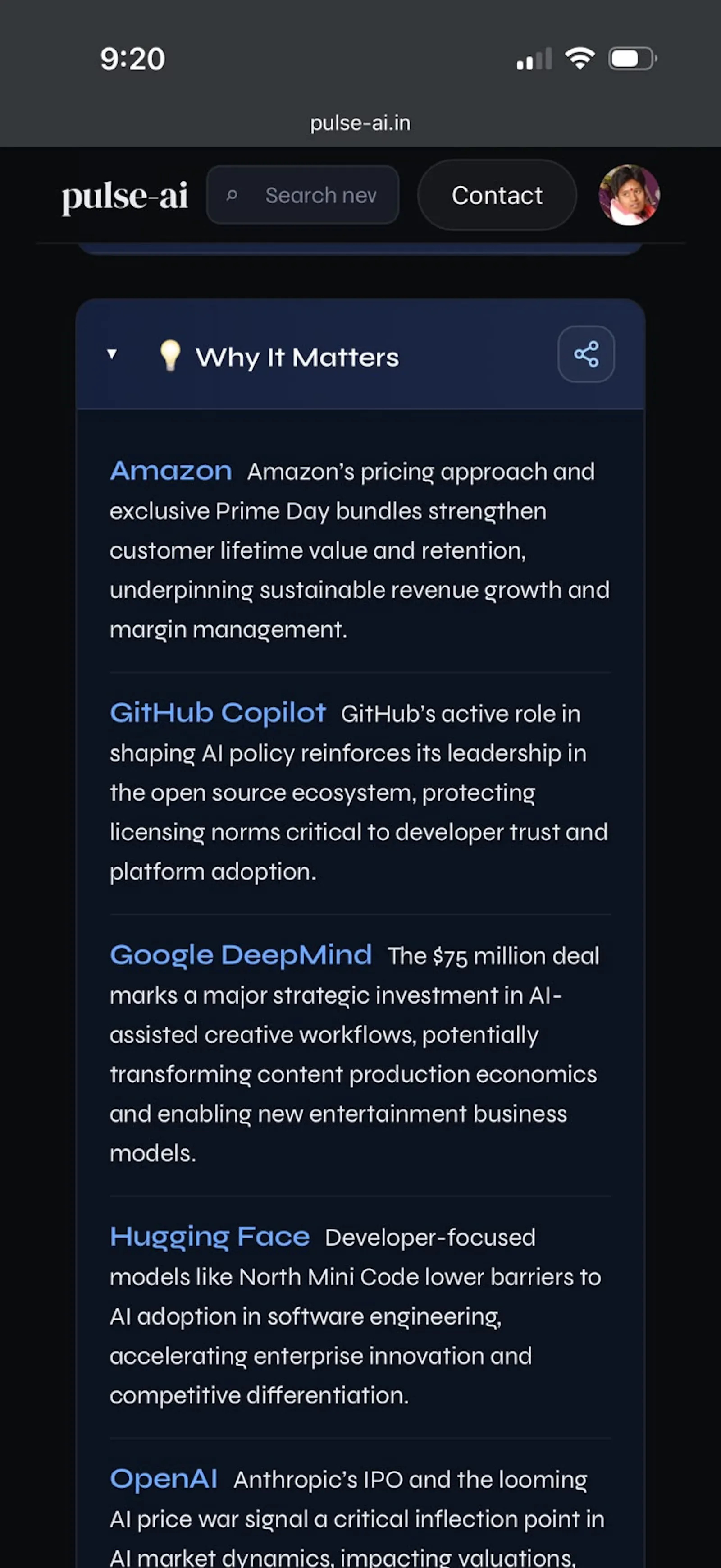Open the Amazon link
This screenshot has width=721, height=1568.
171,471
